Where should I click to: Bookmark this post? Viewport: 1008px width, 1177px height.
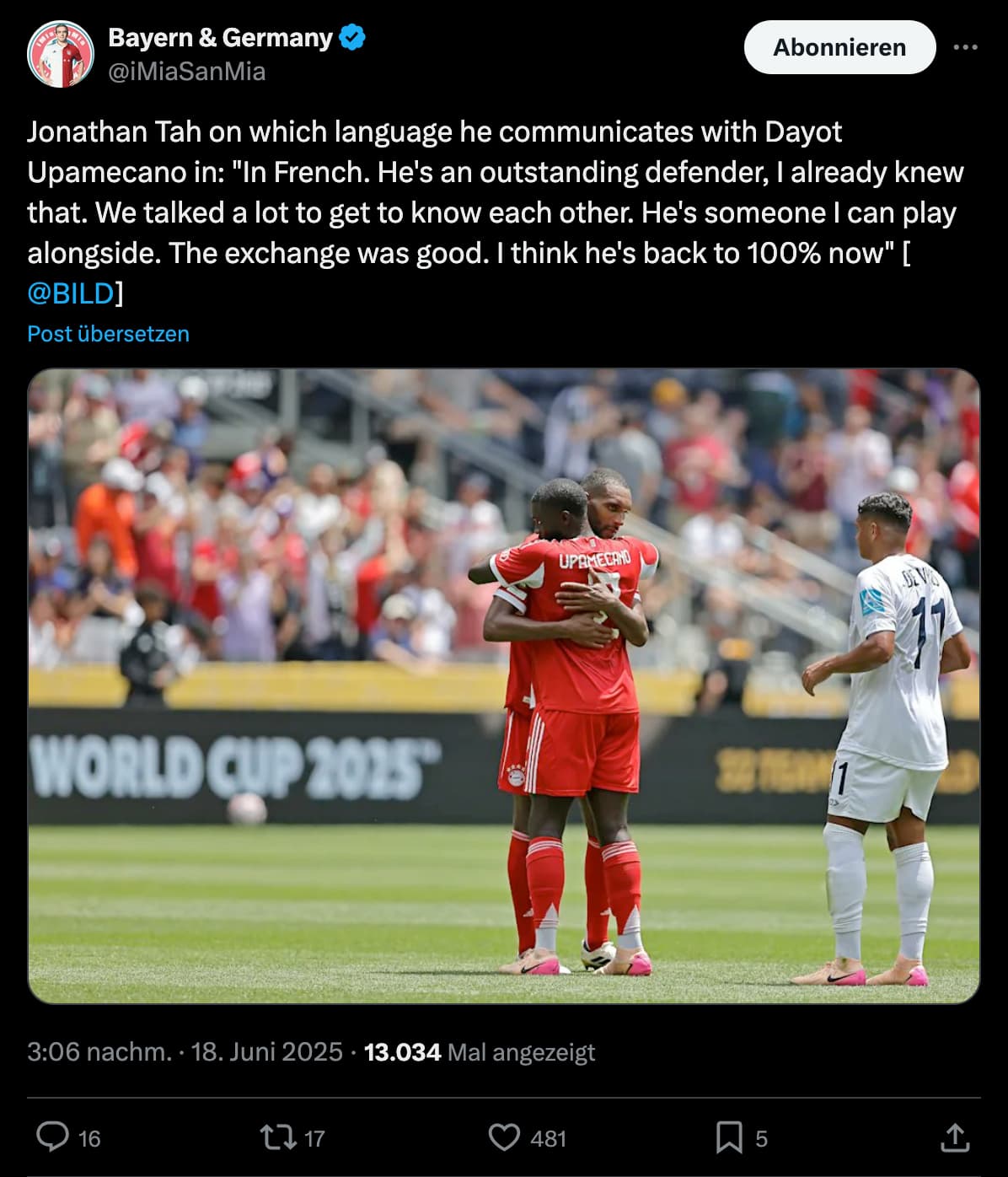728,1137
